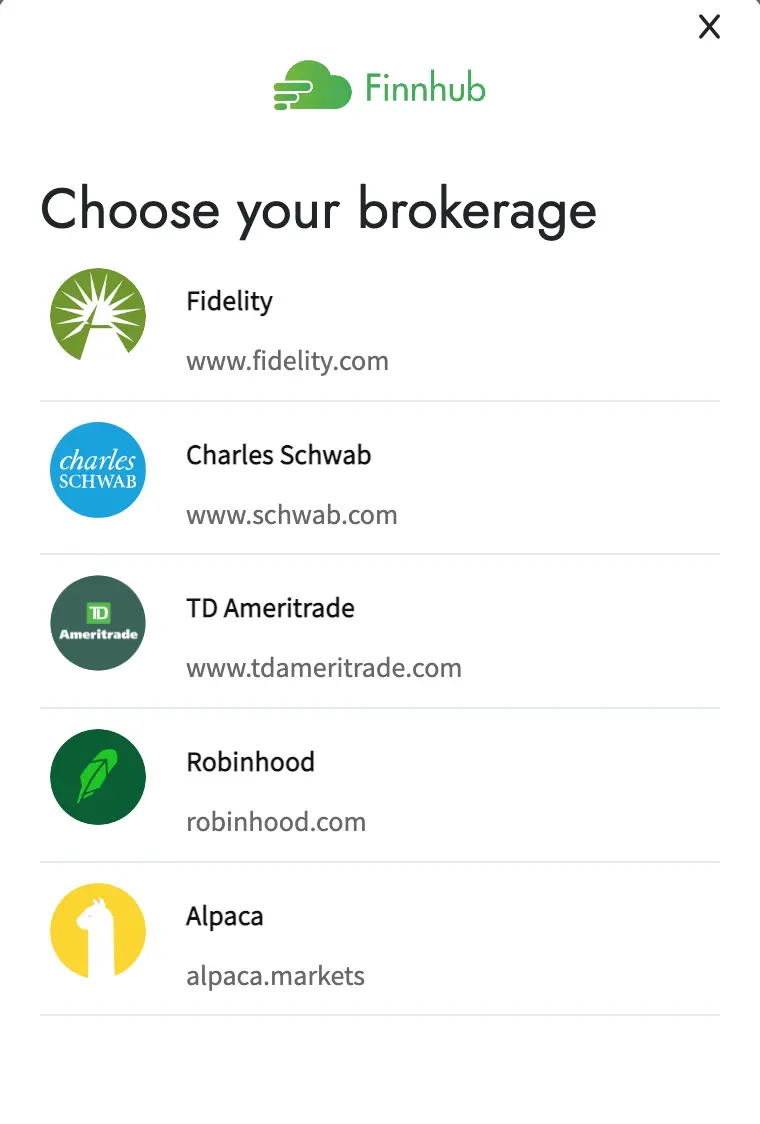
Task: Open the www.fidelity.com link
Action: pos(287,361)
